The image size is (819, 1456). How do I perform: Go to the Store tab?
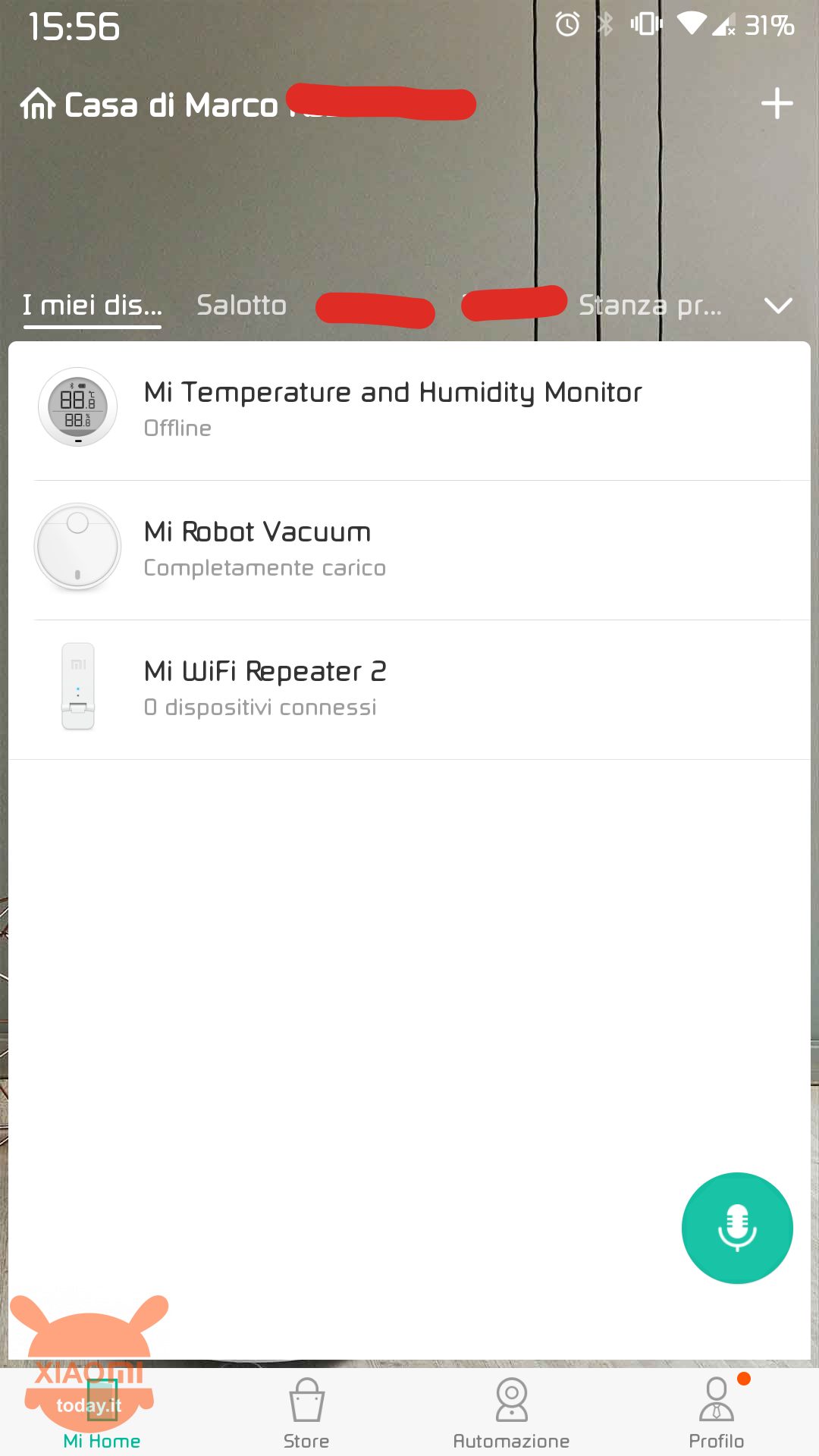tap(306, 1414)
